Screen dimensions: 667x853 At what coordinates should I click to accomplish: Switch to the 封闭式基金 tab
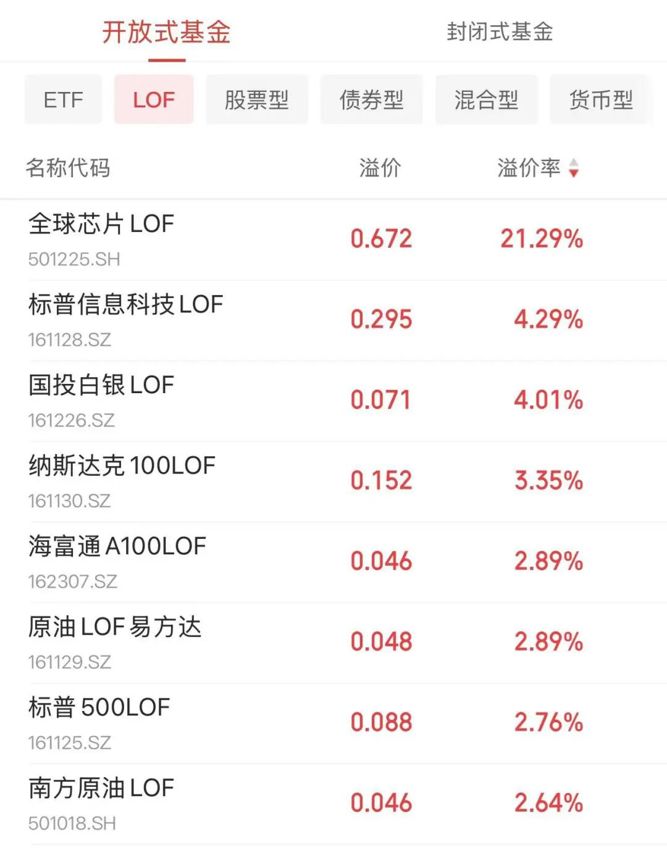tap(499, 32)
